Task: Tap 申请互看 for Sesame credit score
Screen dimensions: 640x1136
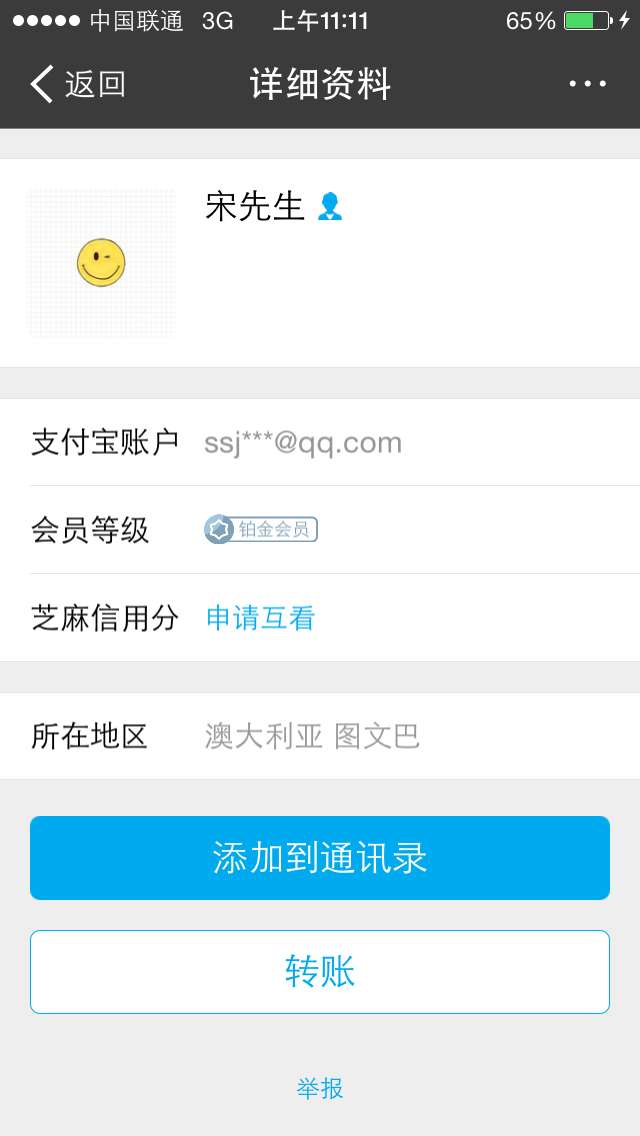Action: coord(260,618)
